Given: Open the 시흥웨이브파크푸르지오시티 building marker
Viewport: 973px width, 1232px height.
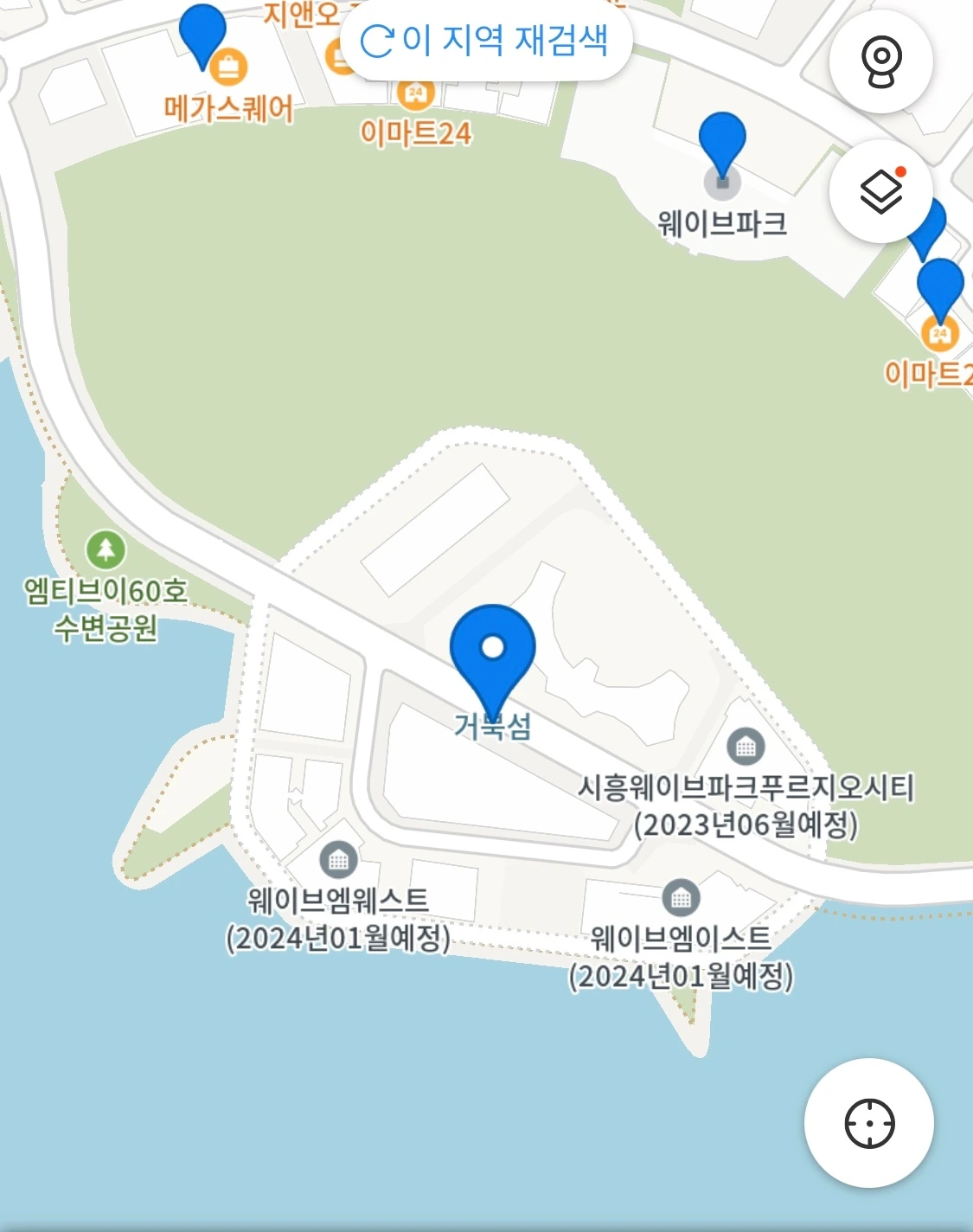Looking at the screenshot, I should pos(746,745).
